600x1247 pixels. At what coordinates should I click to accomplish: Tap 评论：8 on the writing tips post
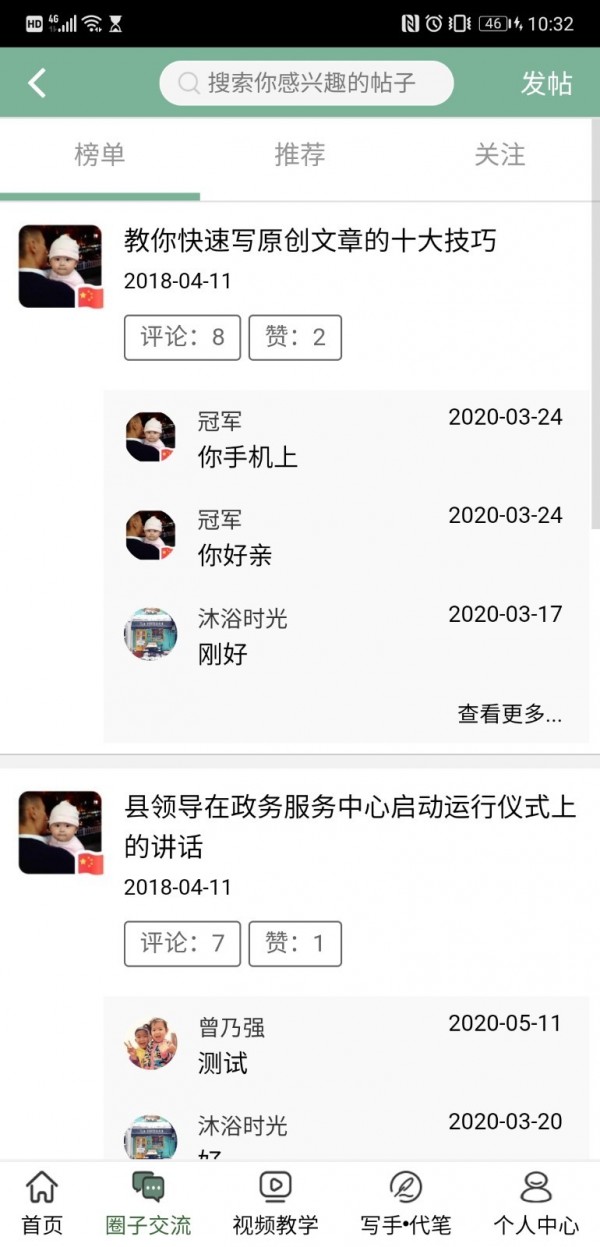(182, 337)
